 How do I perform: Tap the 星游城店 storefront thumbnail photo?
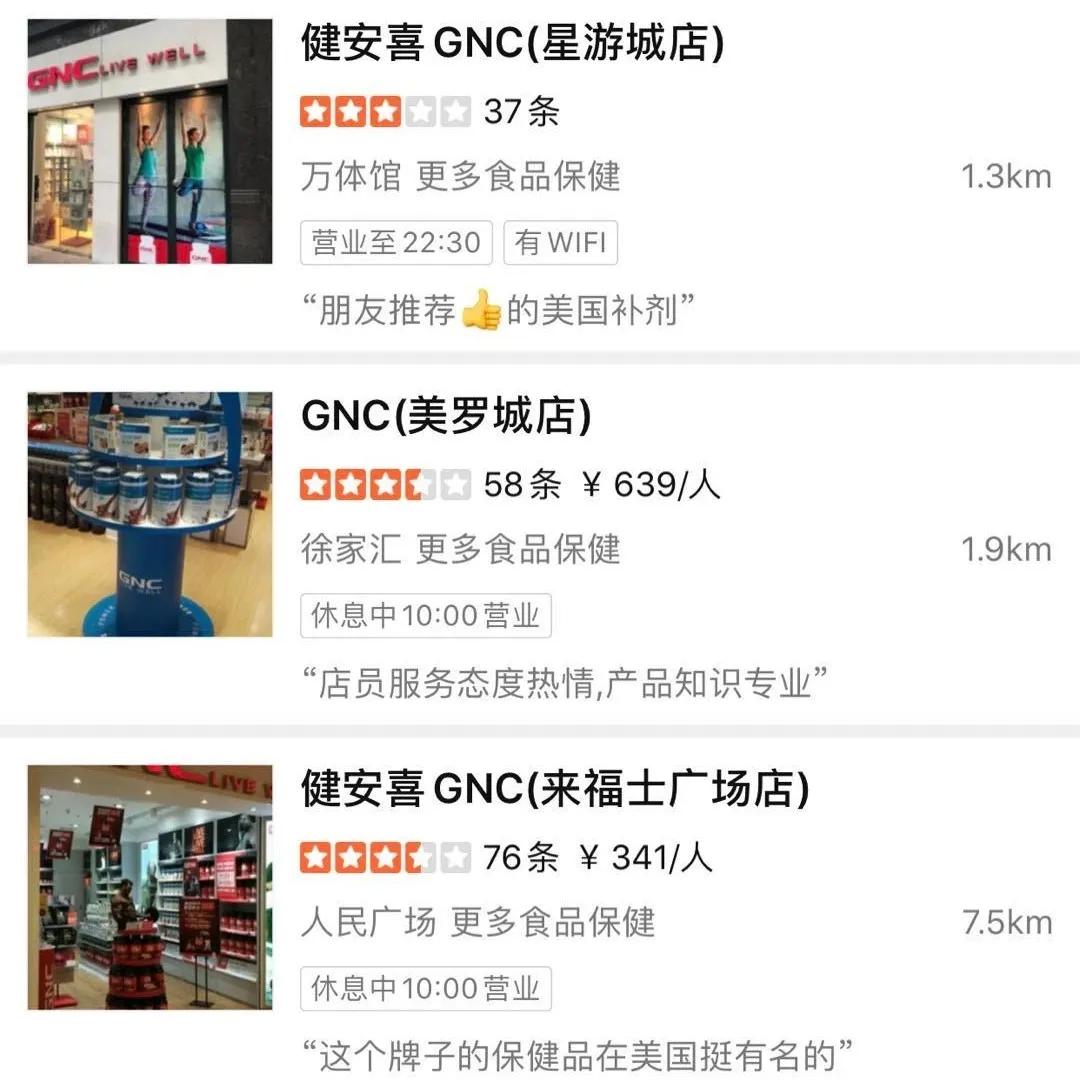148,140
